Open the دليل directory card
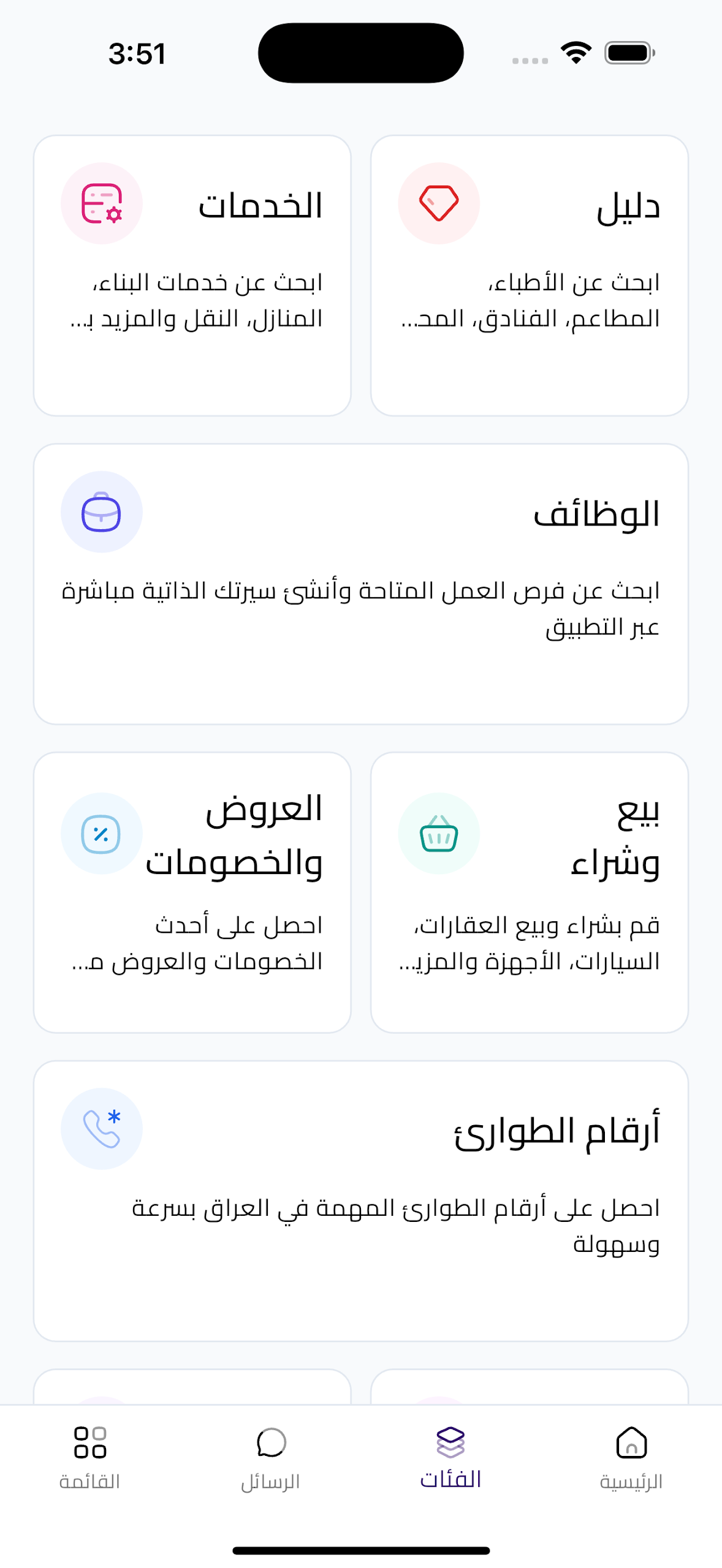Image resolution: width=722 pixels, height=1568 pixels. [x=530, y=276]
